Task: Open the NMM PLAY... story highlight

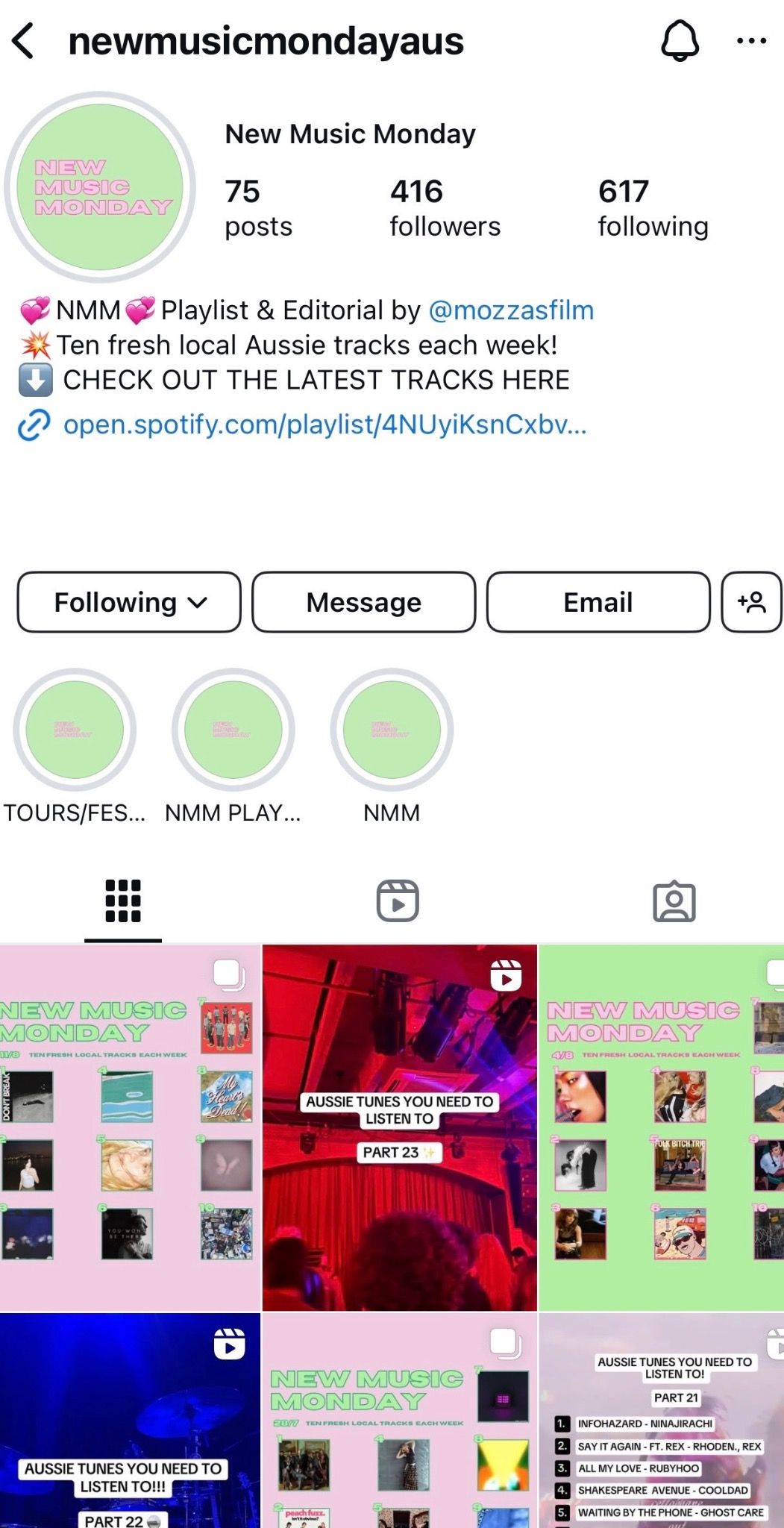Action: pyautogui.click(x=233, y=730)
